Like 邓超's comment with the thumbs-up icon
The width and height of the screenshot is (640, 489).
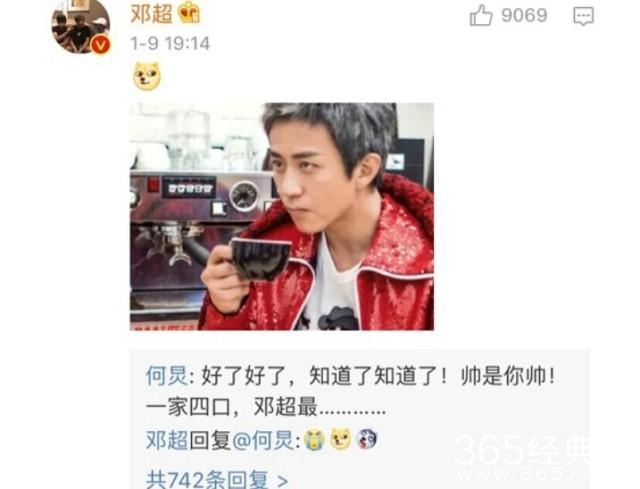click(481, 15)
